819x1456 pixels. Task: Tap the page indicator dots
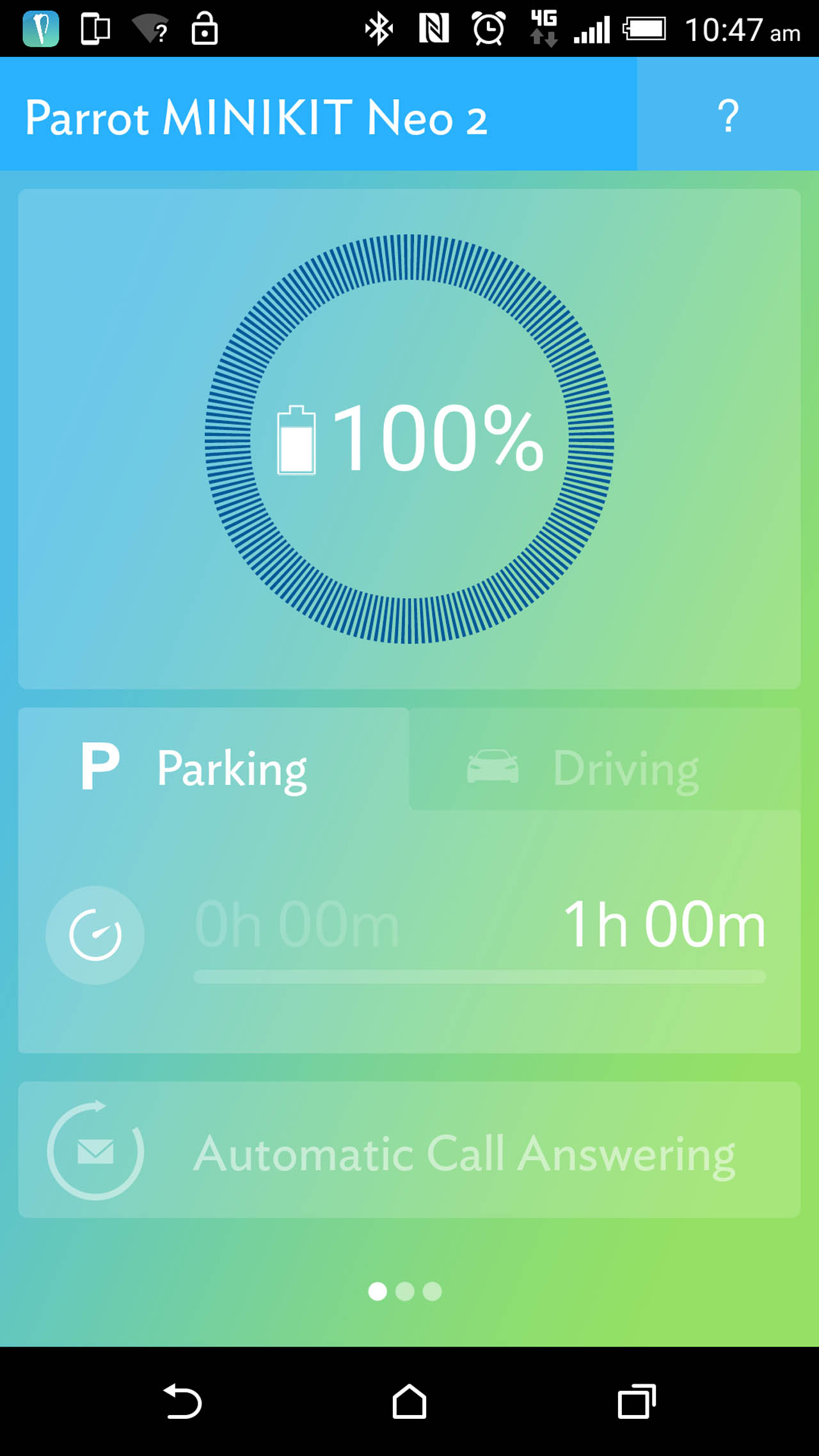[405, 1292]
